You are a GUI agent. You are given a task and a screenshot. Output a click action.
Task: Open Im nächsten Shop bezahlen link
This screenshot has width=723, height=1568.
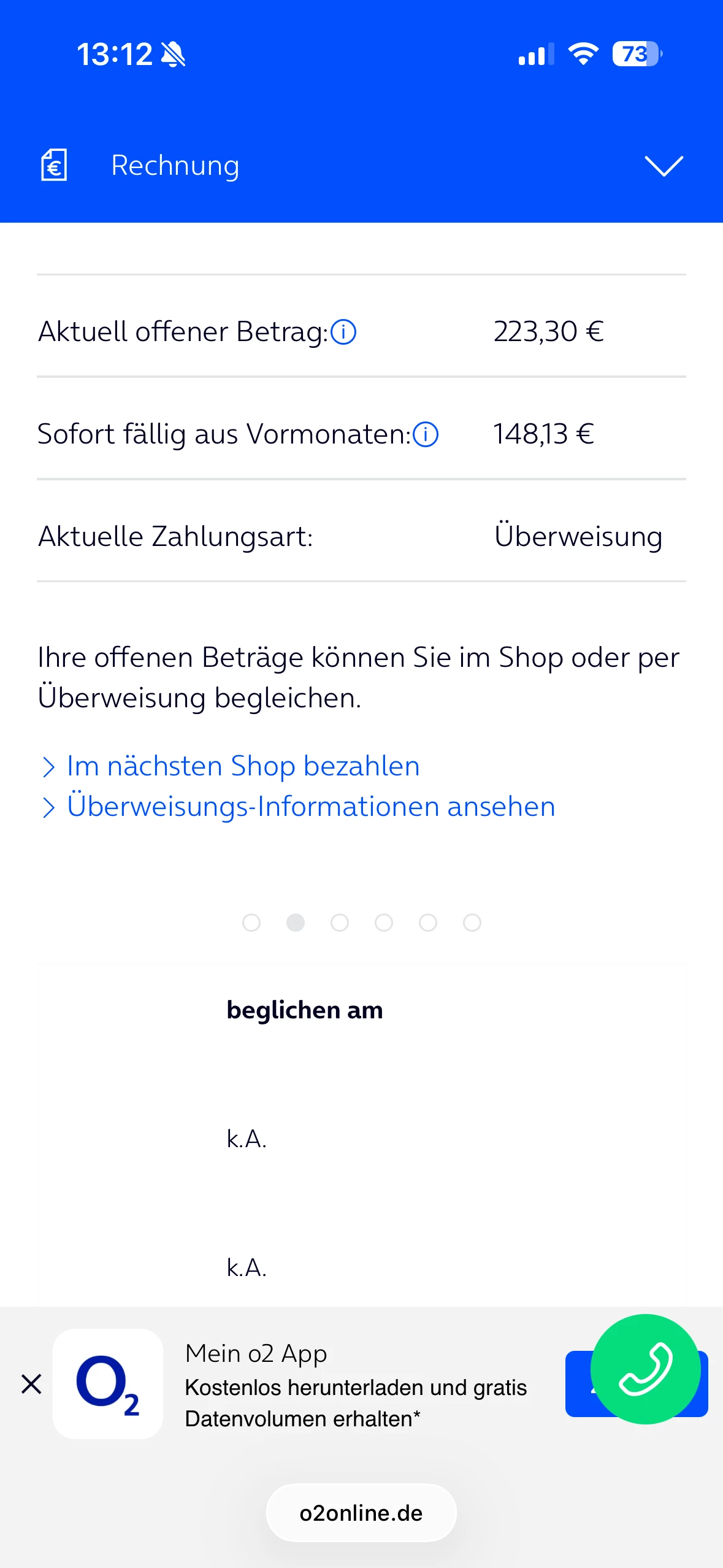(243, 766)
